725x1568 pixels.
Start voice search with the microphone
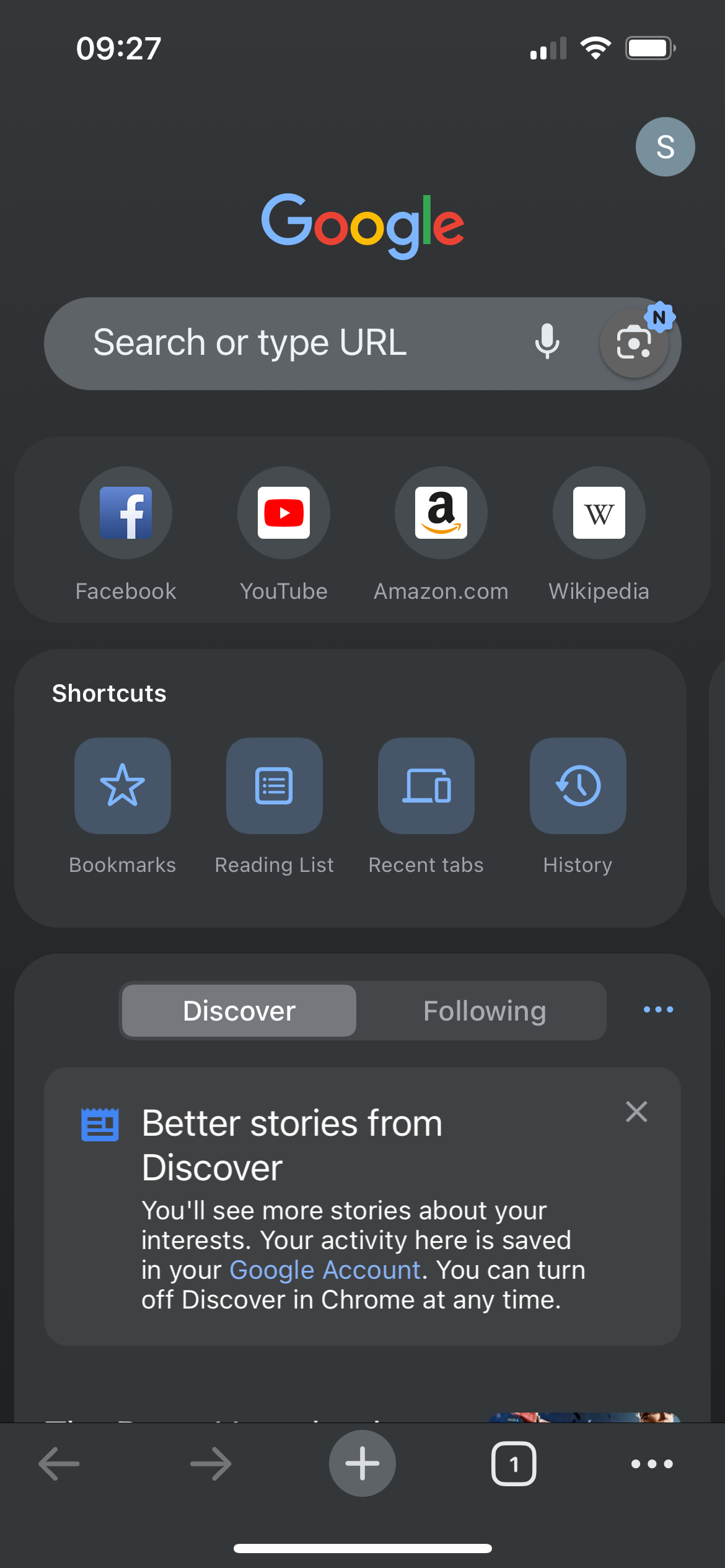pos(547,342)
